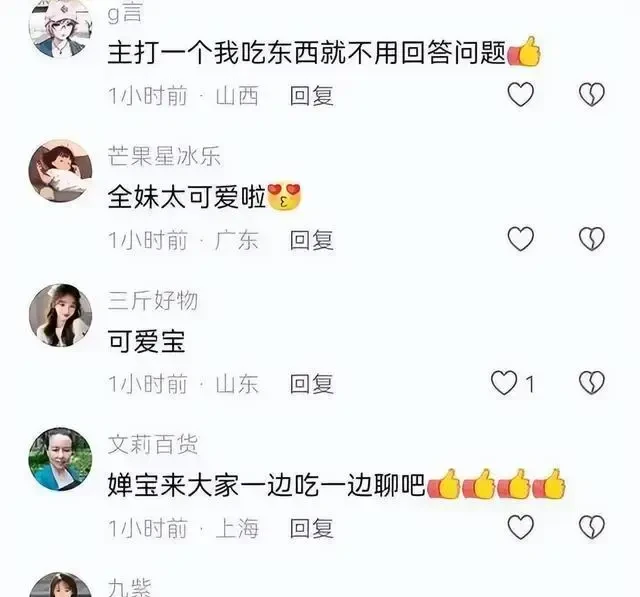Like 芒果星冰乐's comment

[520, 239]
